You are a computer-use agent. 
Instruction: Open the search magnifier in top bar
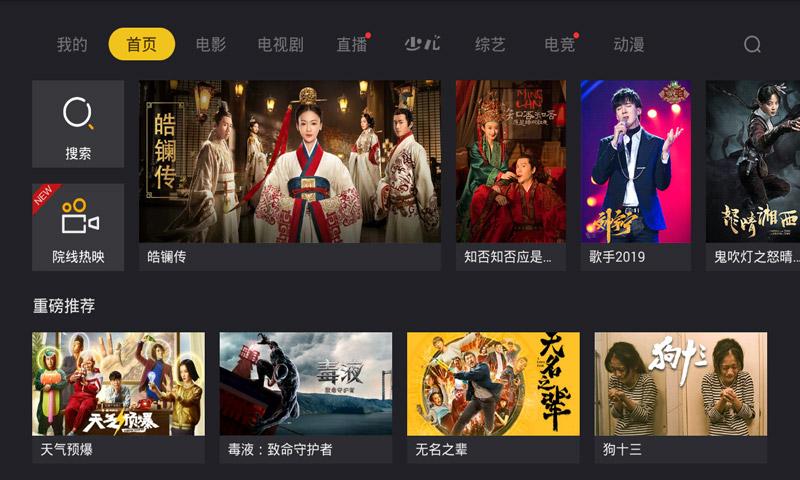coord(752,45)
